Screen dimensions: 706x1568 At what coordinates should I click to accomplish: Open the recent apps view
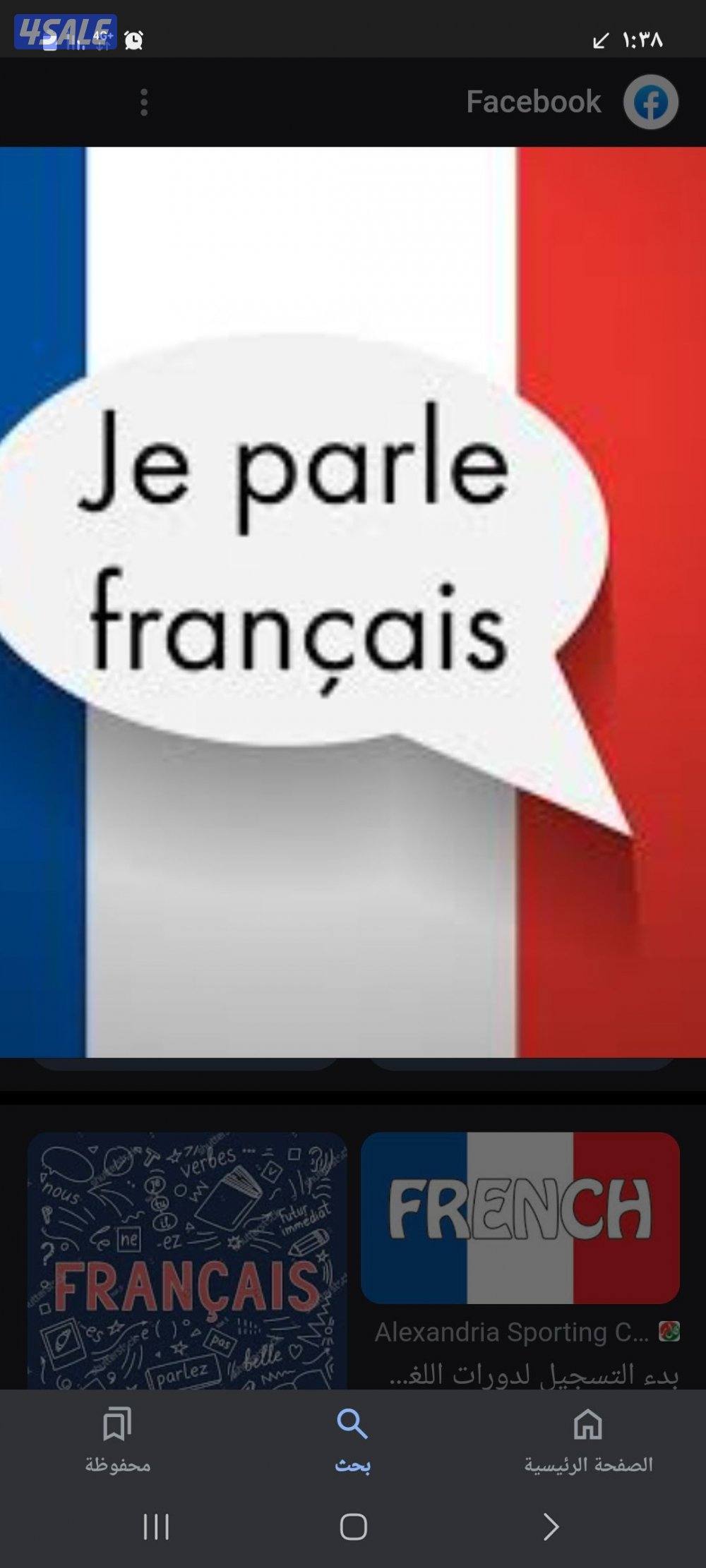(x=156, y=1527)
